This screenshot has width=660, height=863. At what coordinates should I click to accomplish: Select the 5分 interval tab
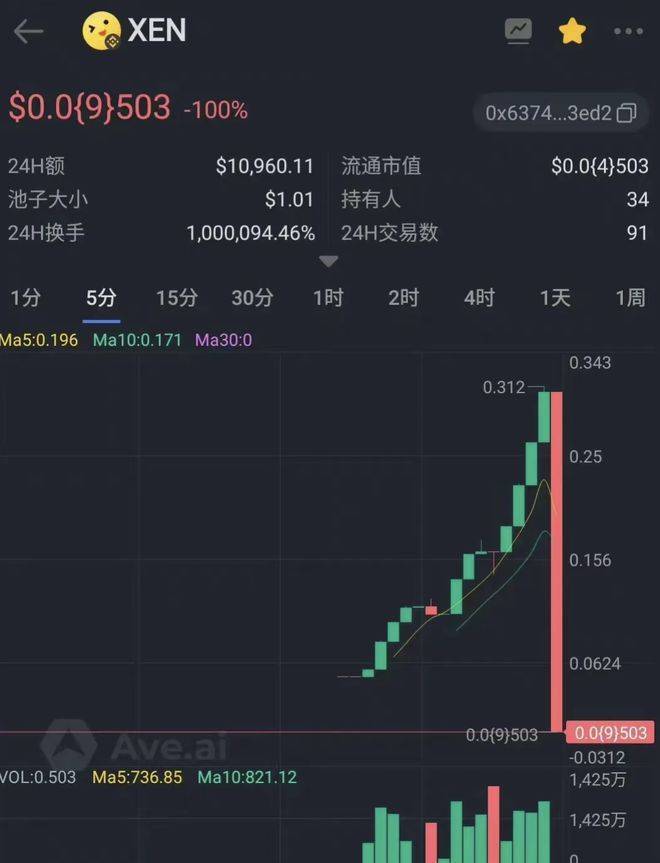101,298
